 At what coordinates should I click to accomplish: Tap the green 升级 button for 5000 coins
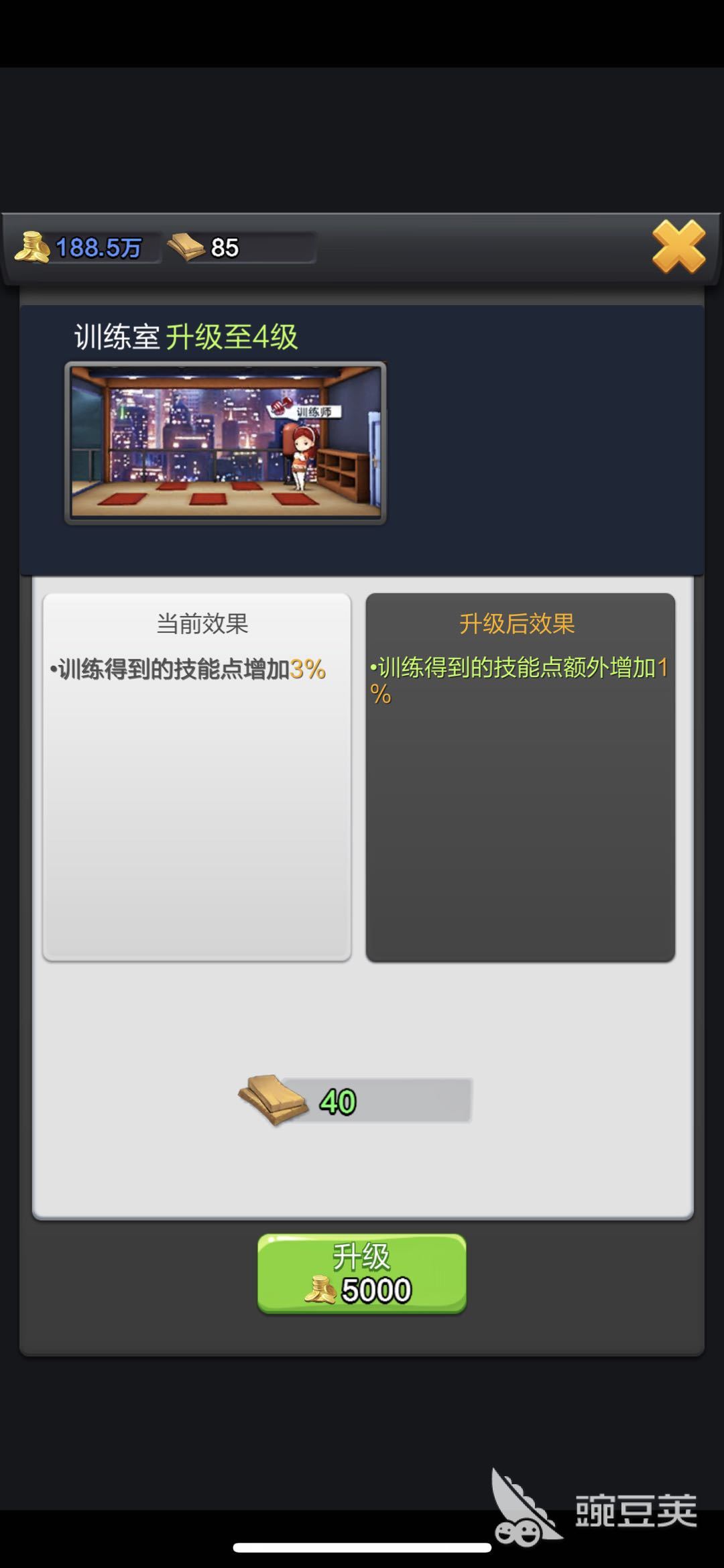(x=361, y=1272)
